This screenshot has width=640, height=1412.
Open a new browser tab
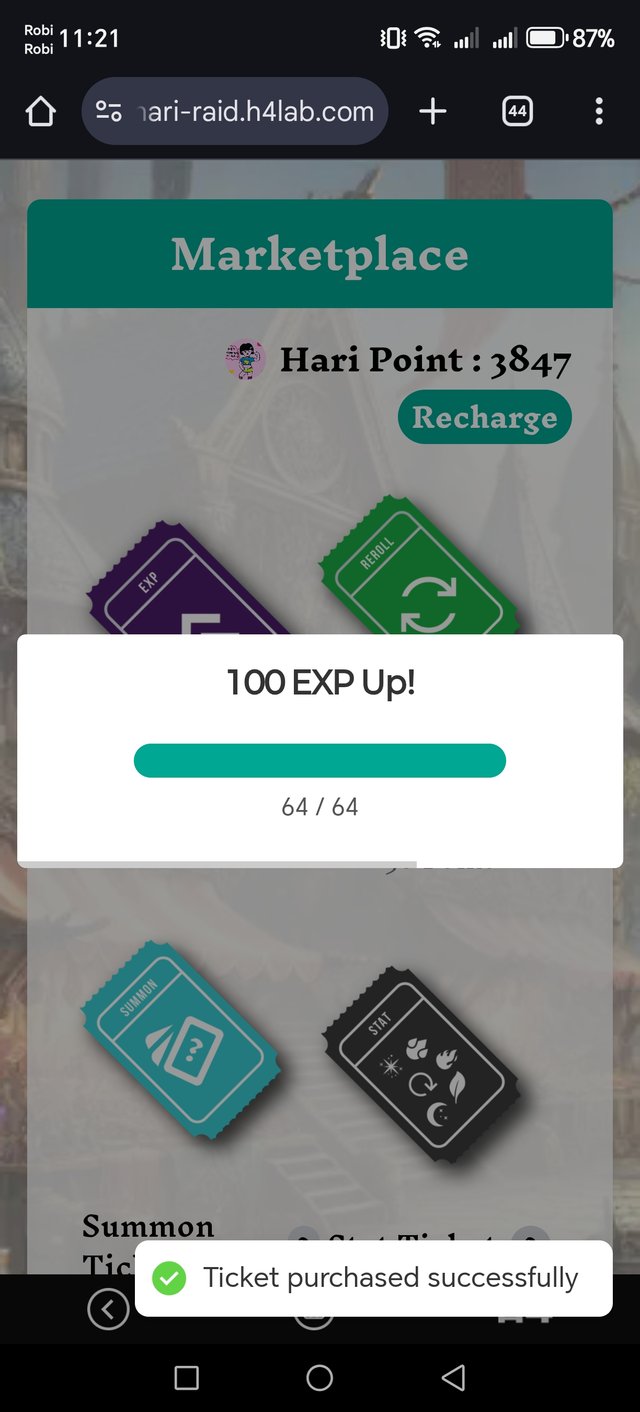click(432, 112)
